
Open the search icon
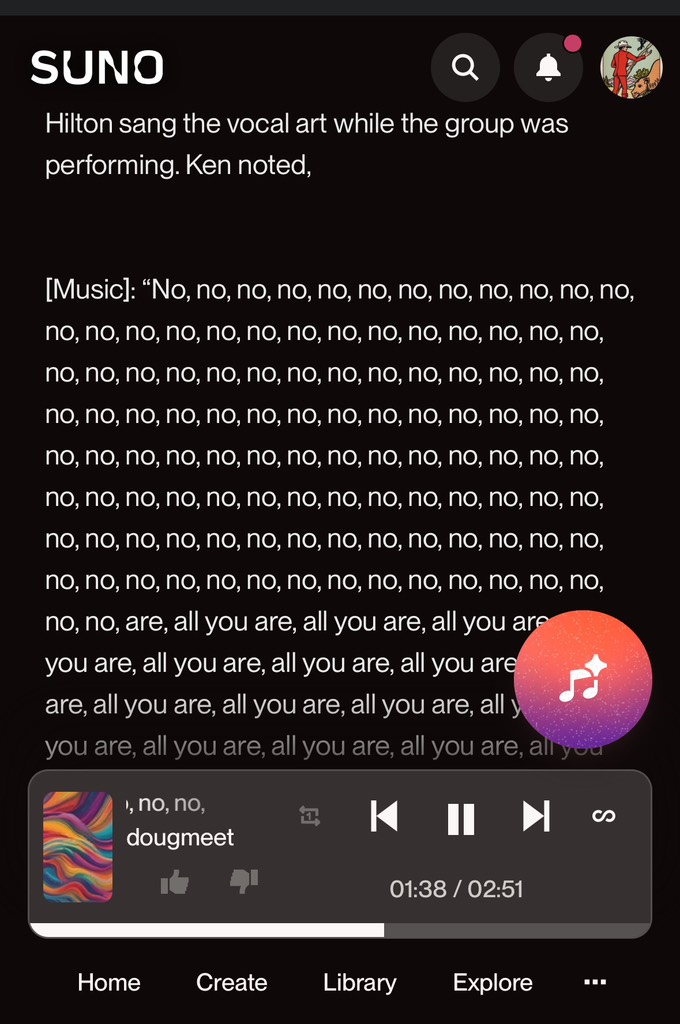click(465, 67)
